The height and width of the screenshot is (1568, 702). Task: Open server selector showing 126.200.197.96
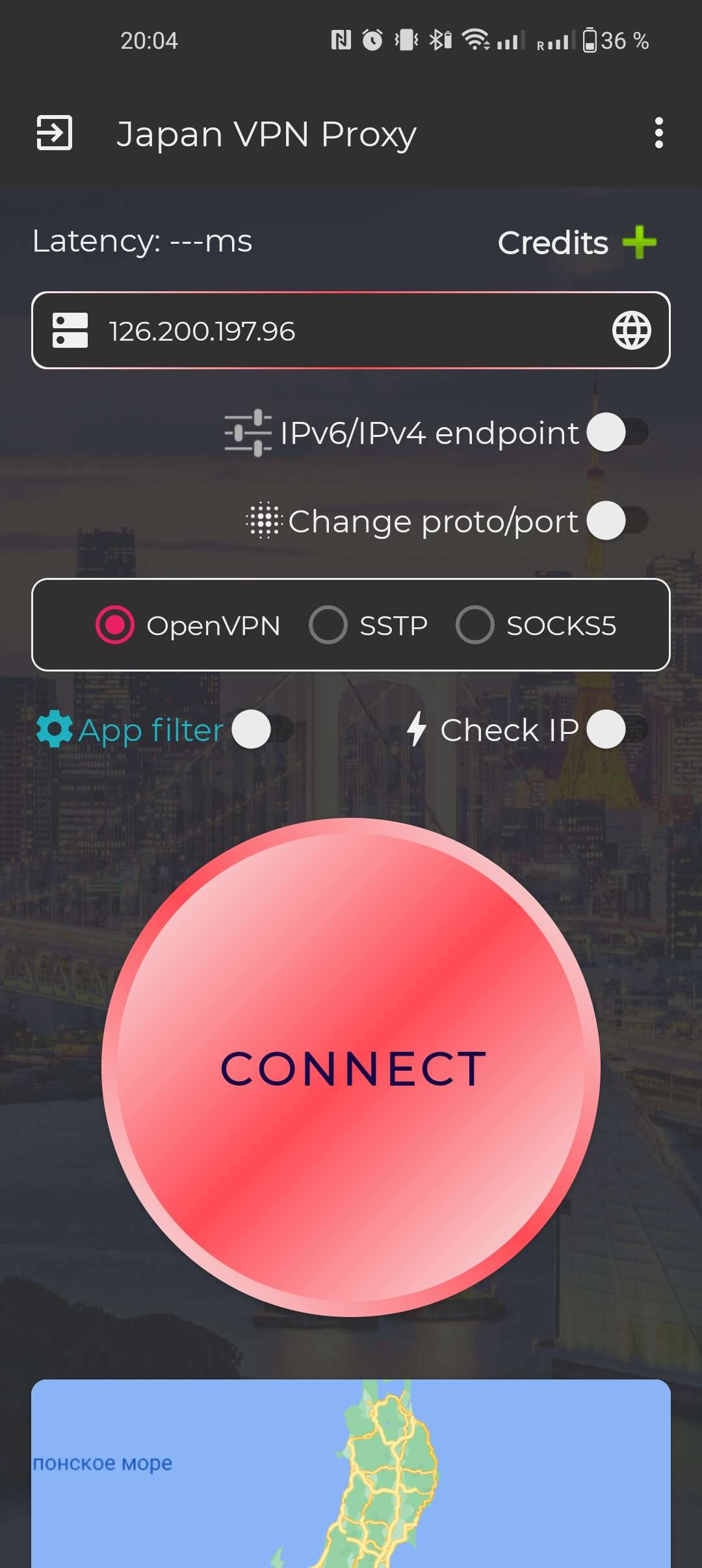pyautogui.click(x=325, y=331)
